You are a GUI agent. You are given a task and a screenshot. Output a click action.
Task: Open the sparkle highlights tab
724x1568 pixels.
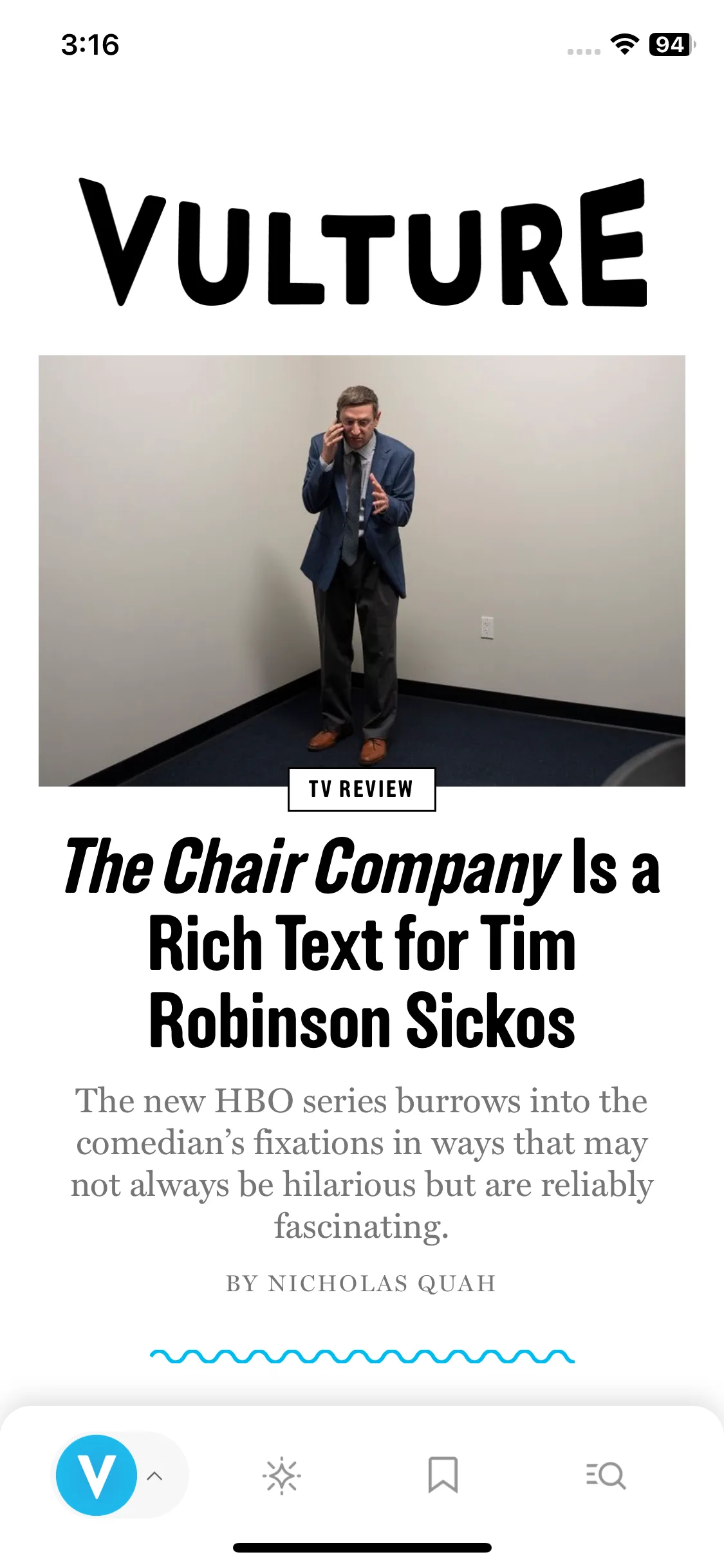281,1475
